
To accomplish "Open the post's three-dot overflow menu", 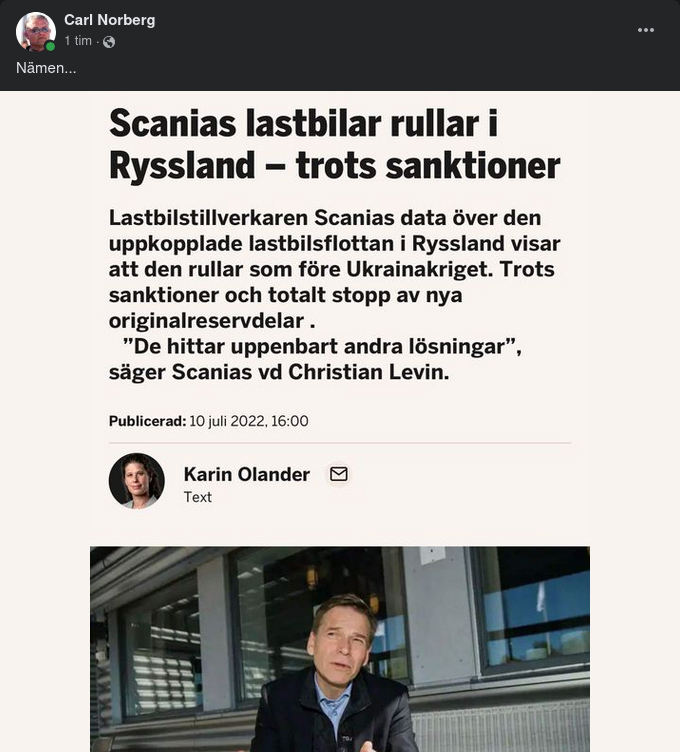I will 646,30.
